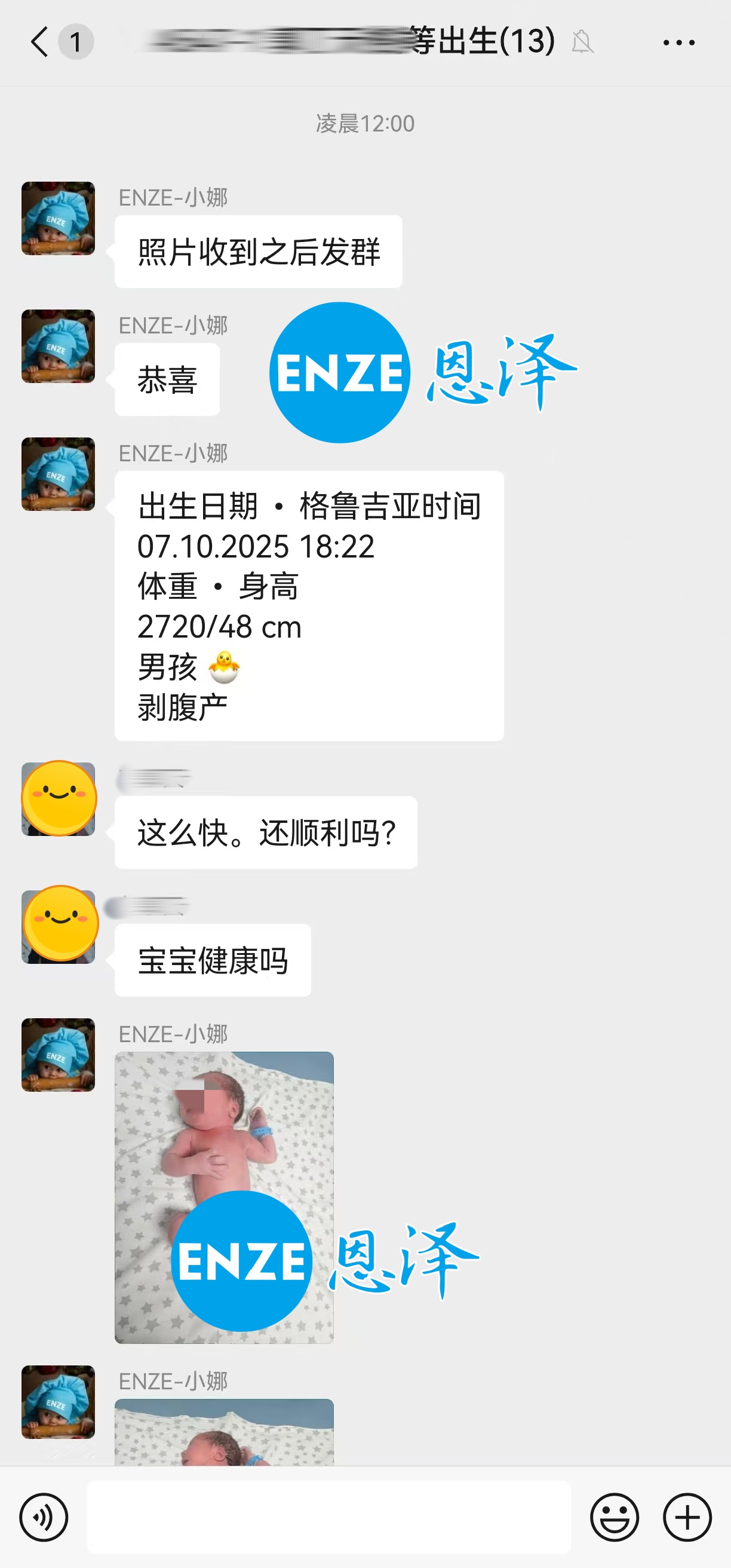The image size is (731, 1568).
Task: Open the emoji picker
Action: point(614,1517)
